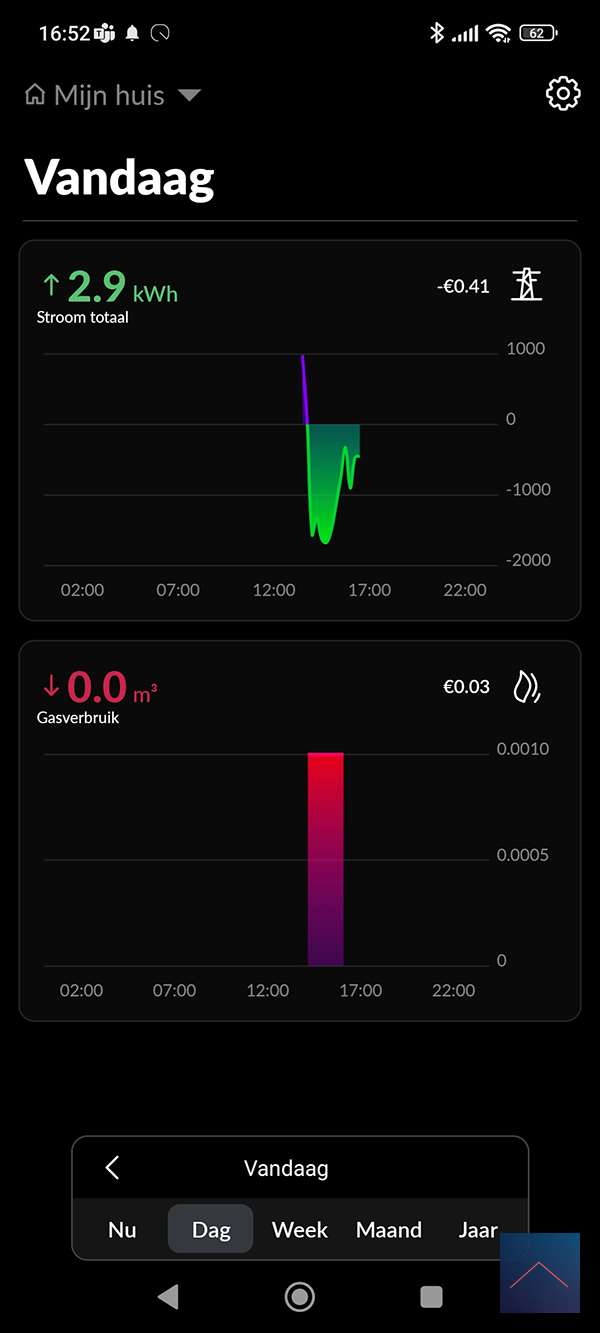Select the Dag period tab
Screen dimensions: 600x1333
[211, 1229]
